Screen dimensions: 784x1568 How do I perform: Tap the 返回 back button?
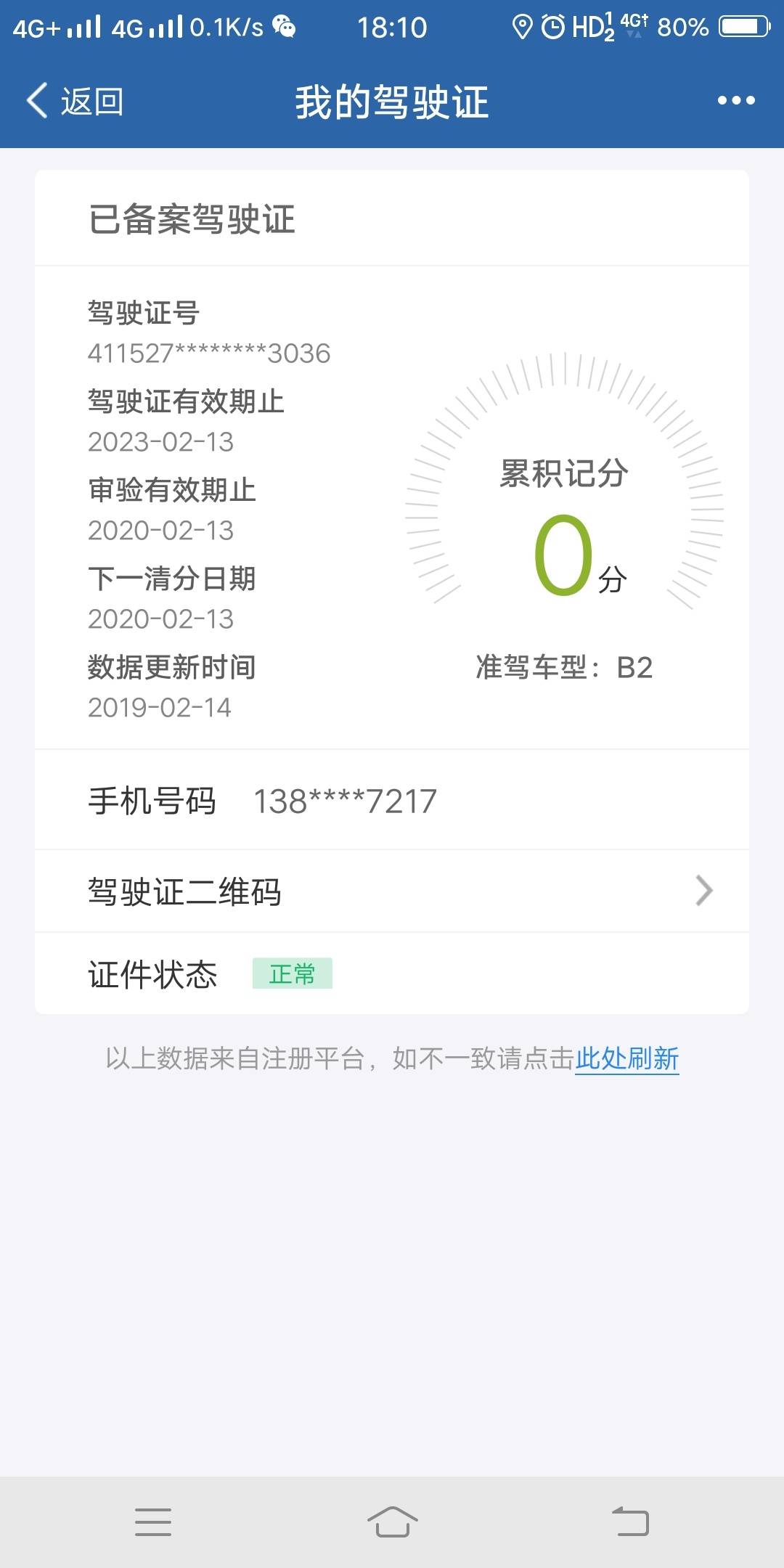point(75,101)
